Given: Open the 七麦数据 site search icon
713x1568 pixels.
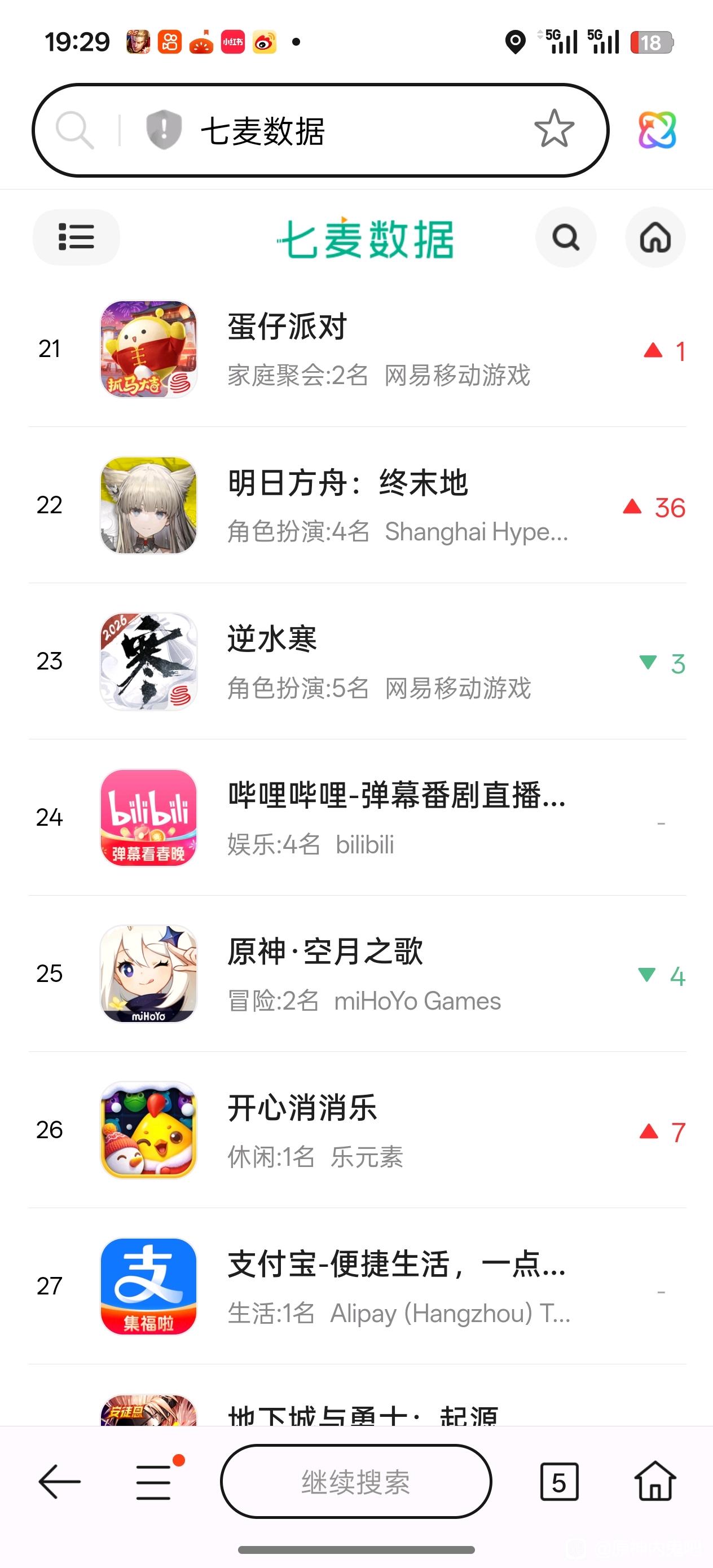Looking at the screenshot, I should (x=566, y=237).
